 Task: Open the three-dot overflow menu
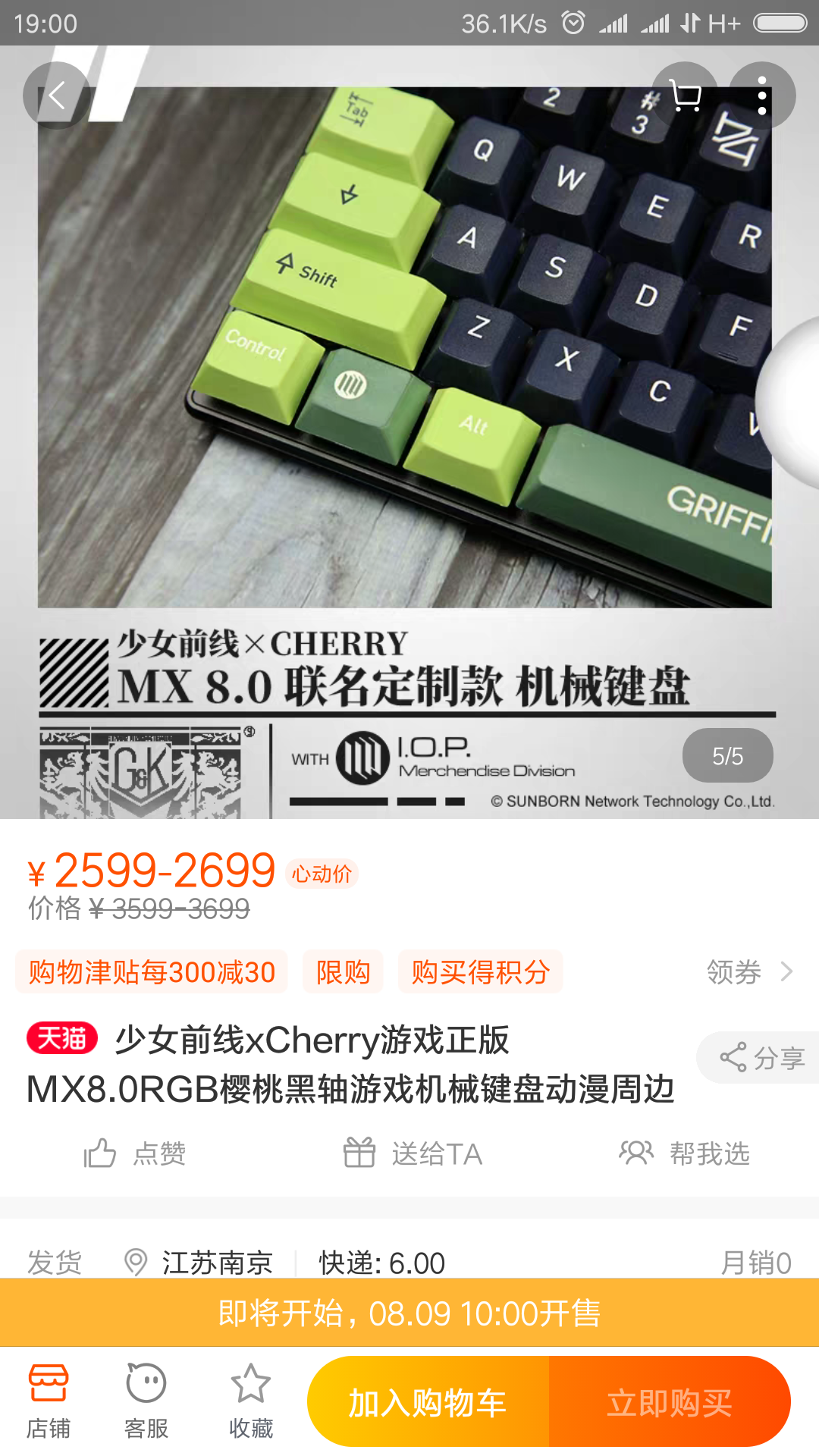[x=762, y=96]
